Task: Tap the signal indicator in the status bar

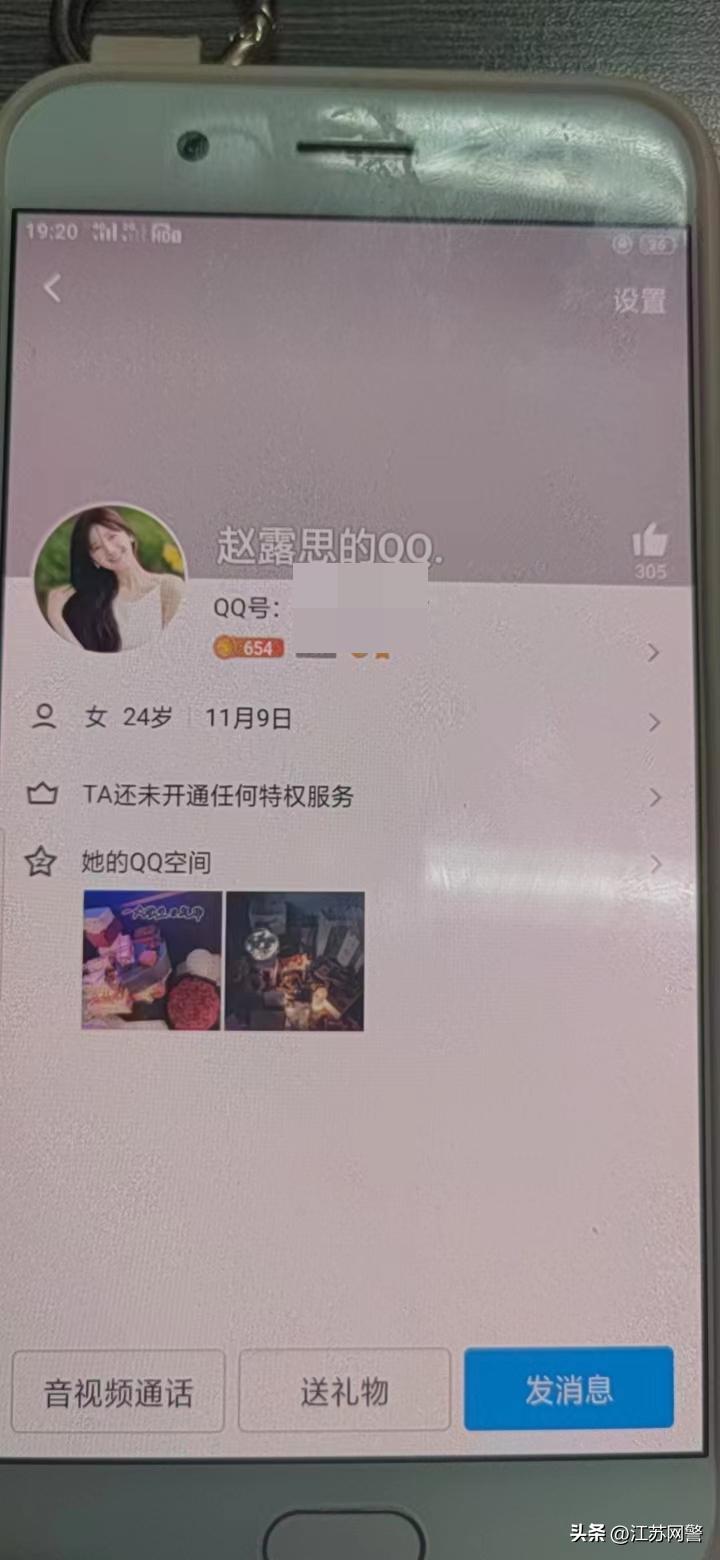Action: pyautogui.click(x=110, y=239)
